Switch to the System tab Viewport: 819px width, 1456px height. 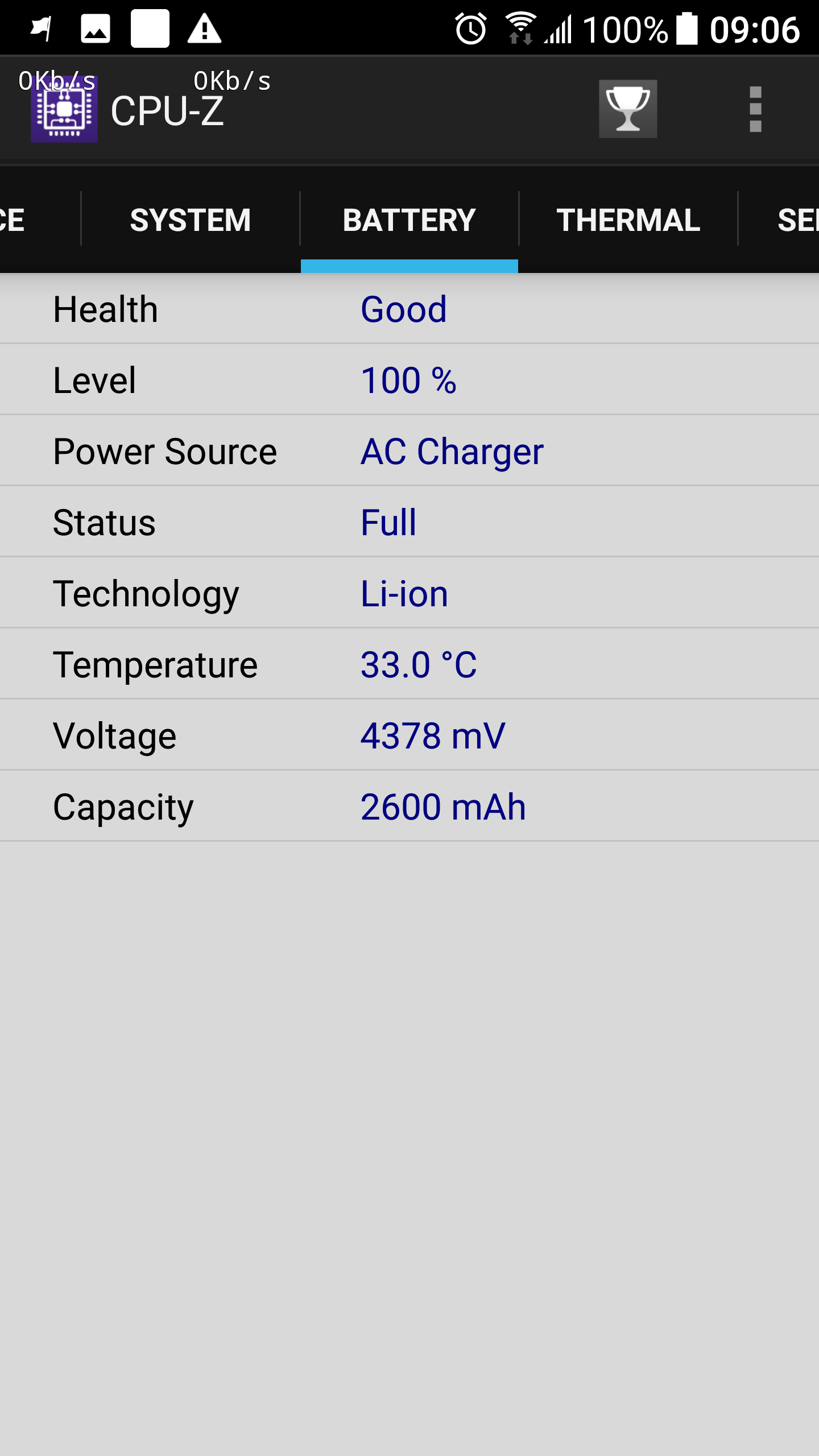pos(191,220)
